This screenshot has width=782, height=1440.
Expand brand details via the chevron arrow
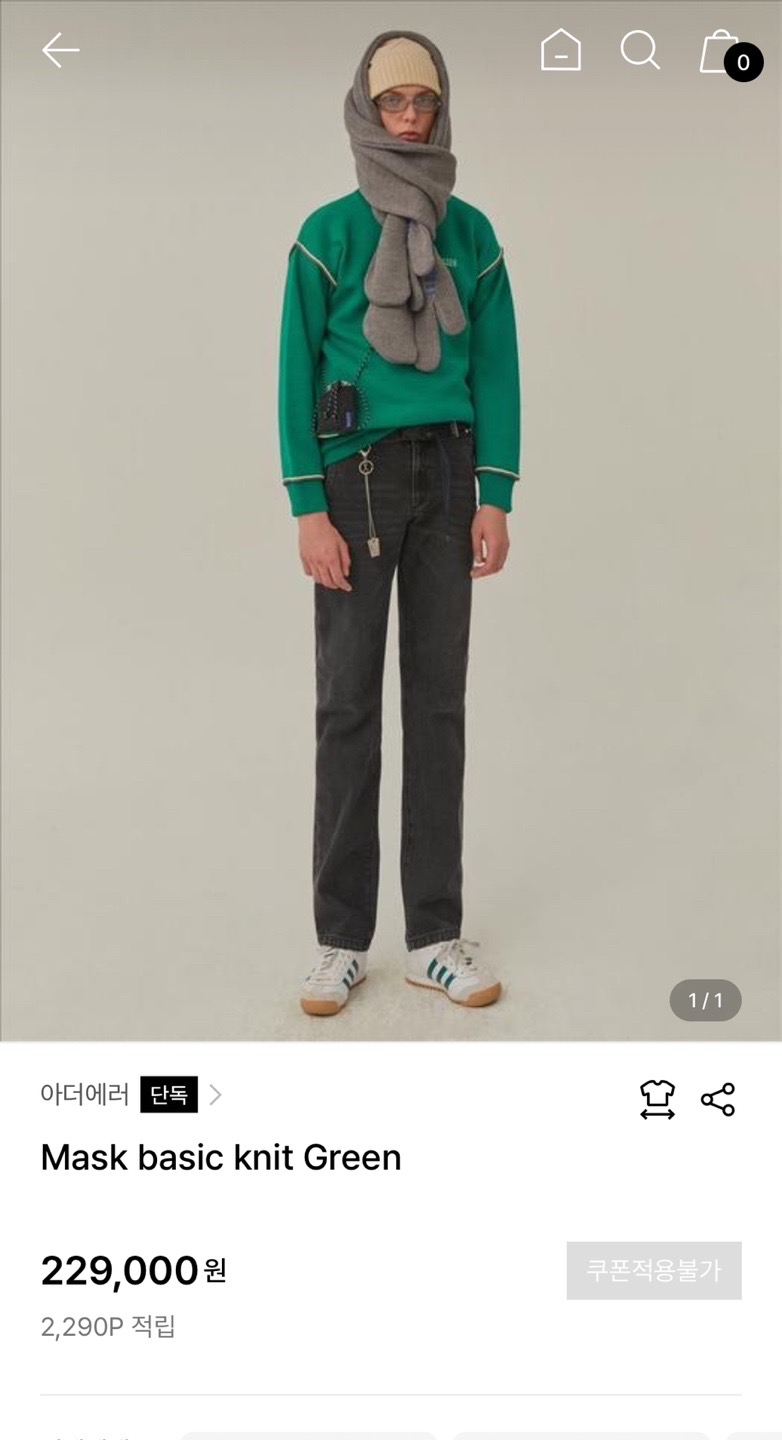tap(216, 1095)
